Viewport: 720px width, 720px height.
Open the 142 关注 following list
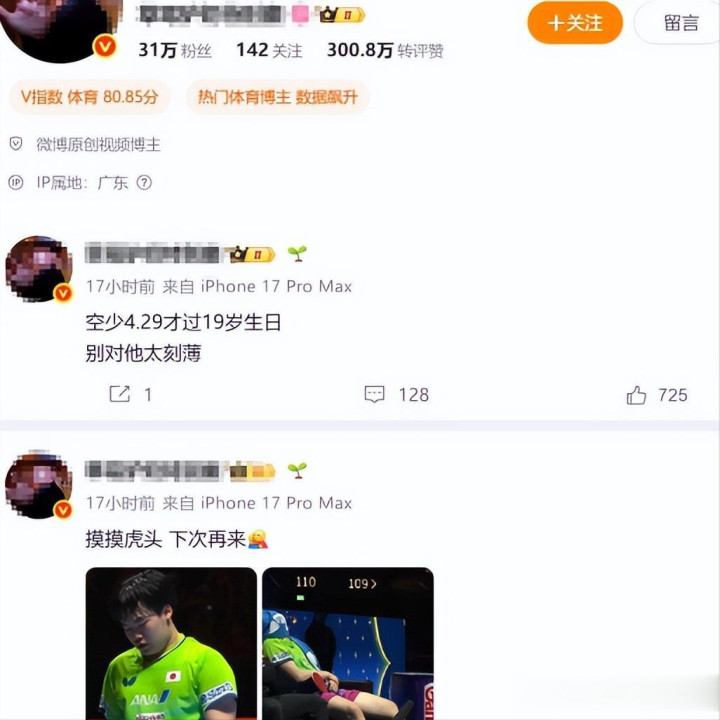pos(268,50)
